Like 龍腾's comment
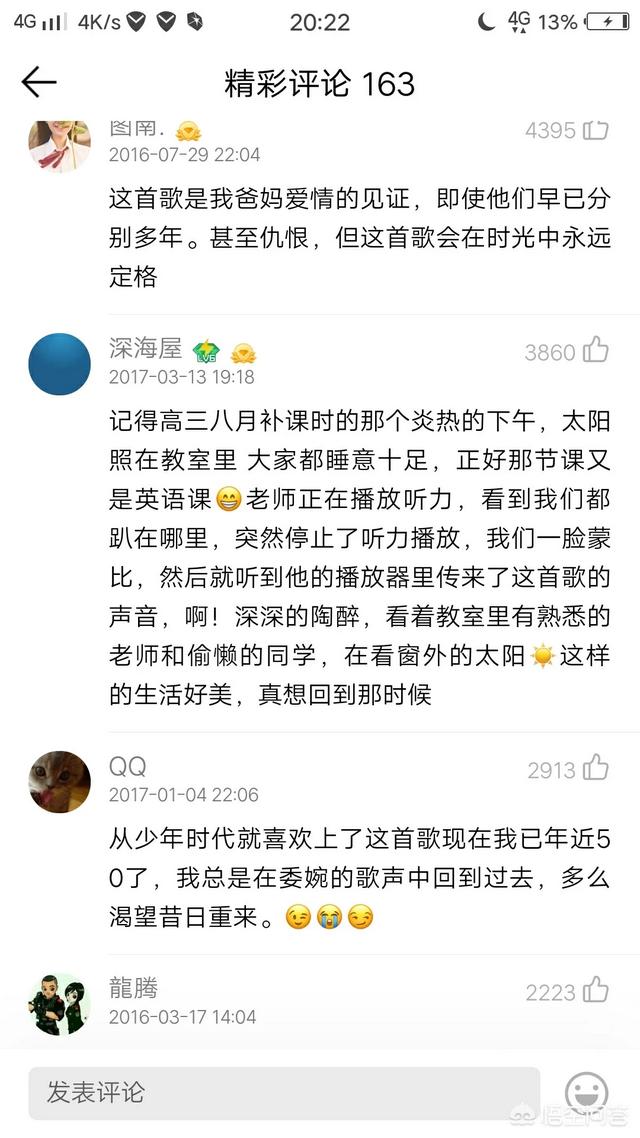The image size is (640, 1138). (596, 991)
